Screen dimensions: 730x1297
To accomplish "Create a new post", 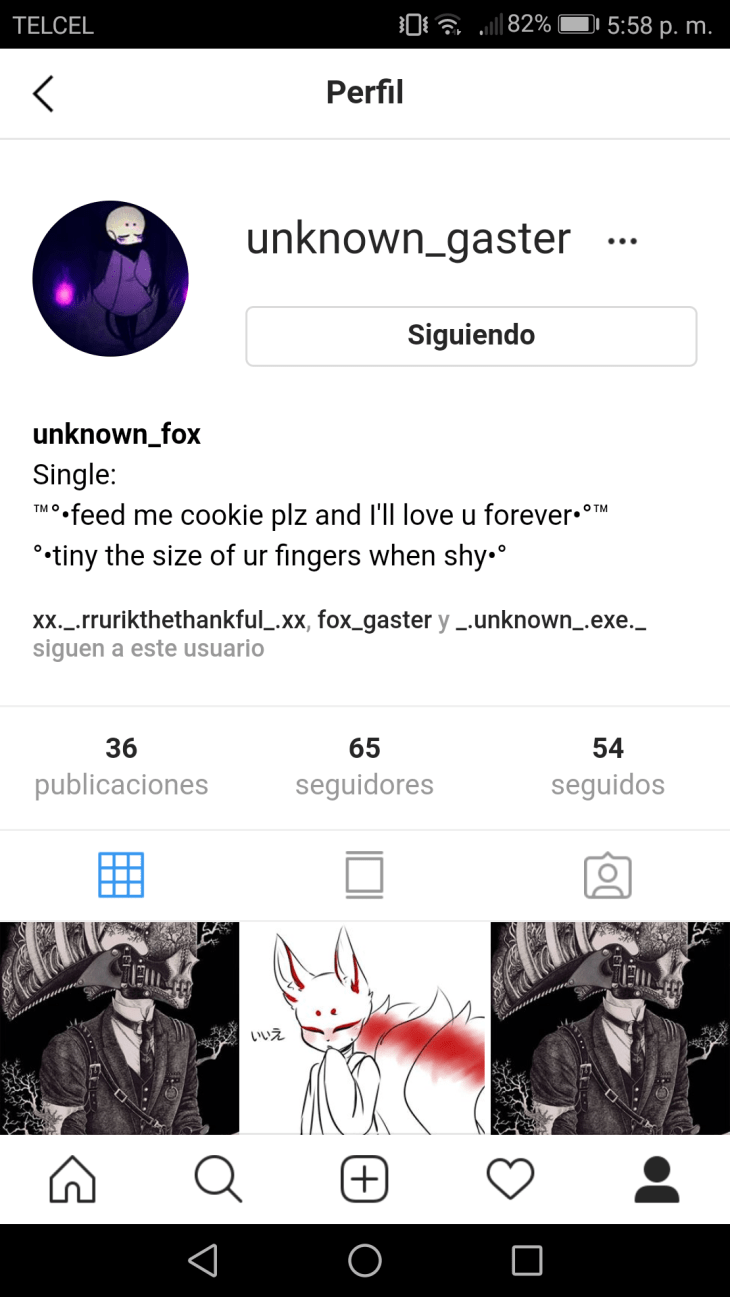I will coord(364,1180).
